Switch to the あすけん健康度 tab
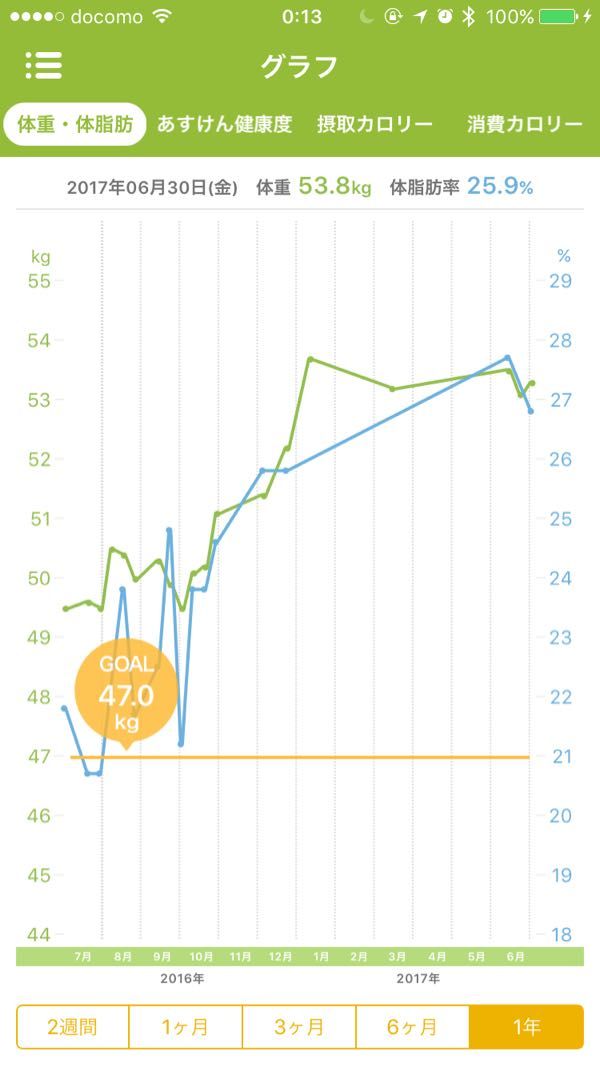 [225, 125]
